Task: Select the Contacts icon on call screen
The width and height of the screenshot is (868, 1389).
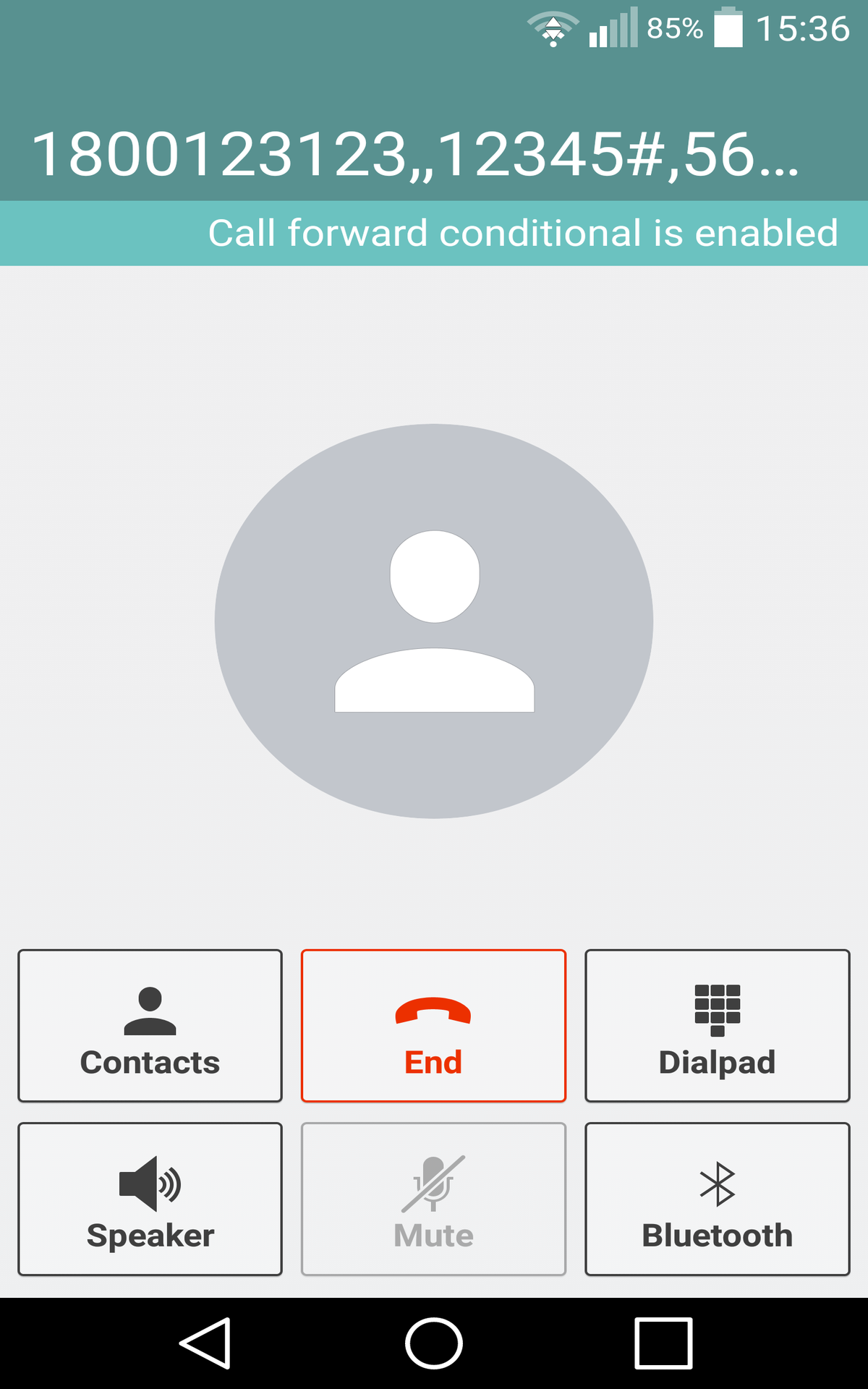Action: 148,1013
